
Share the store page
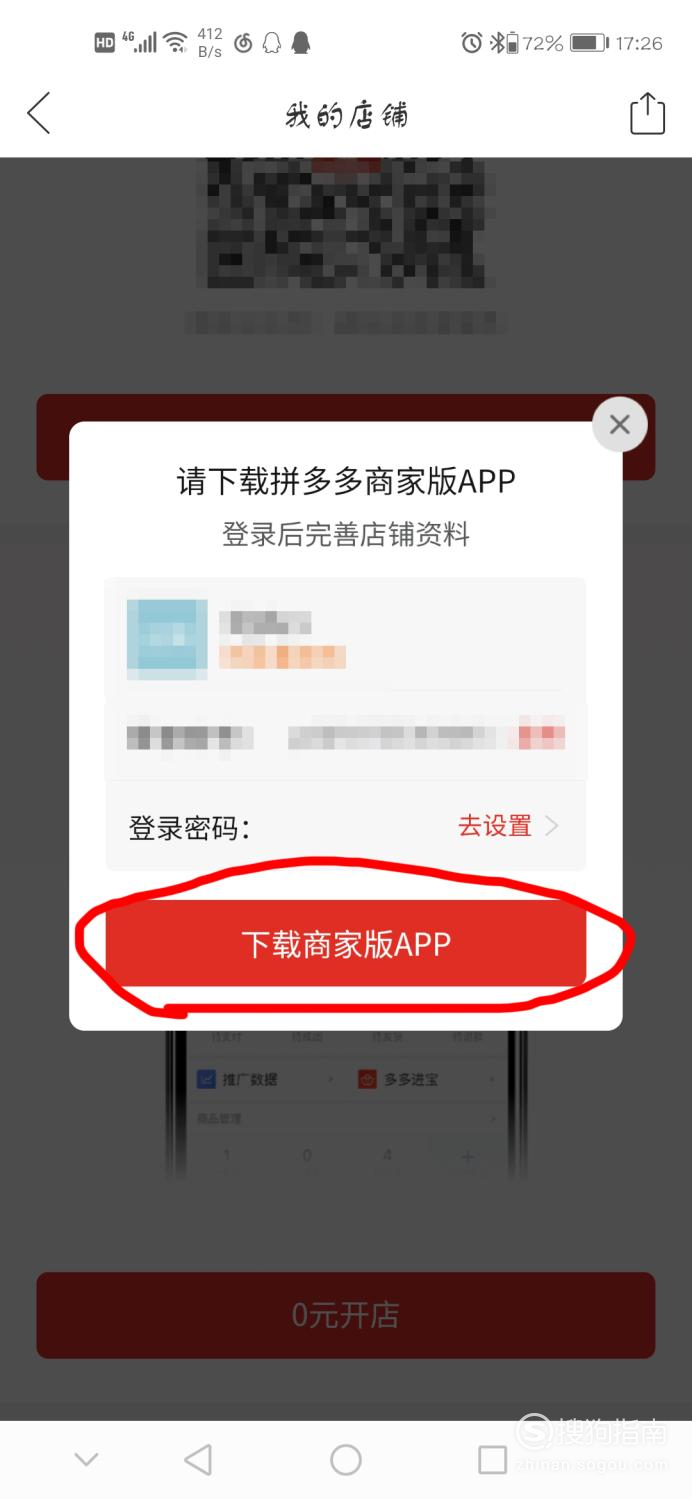click(647, 114)
